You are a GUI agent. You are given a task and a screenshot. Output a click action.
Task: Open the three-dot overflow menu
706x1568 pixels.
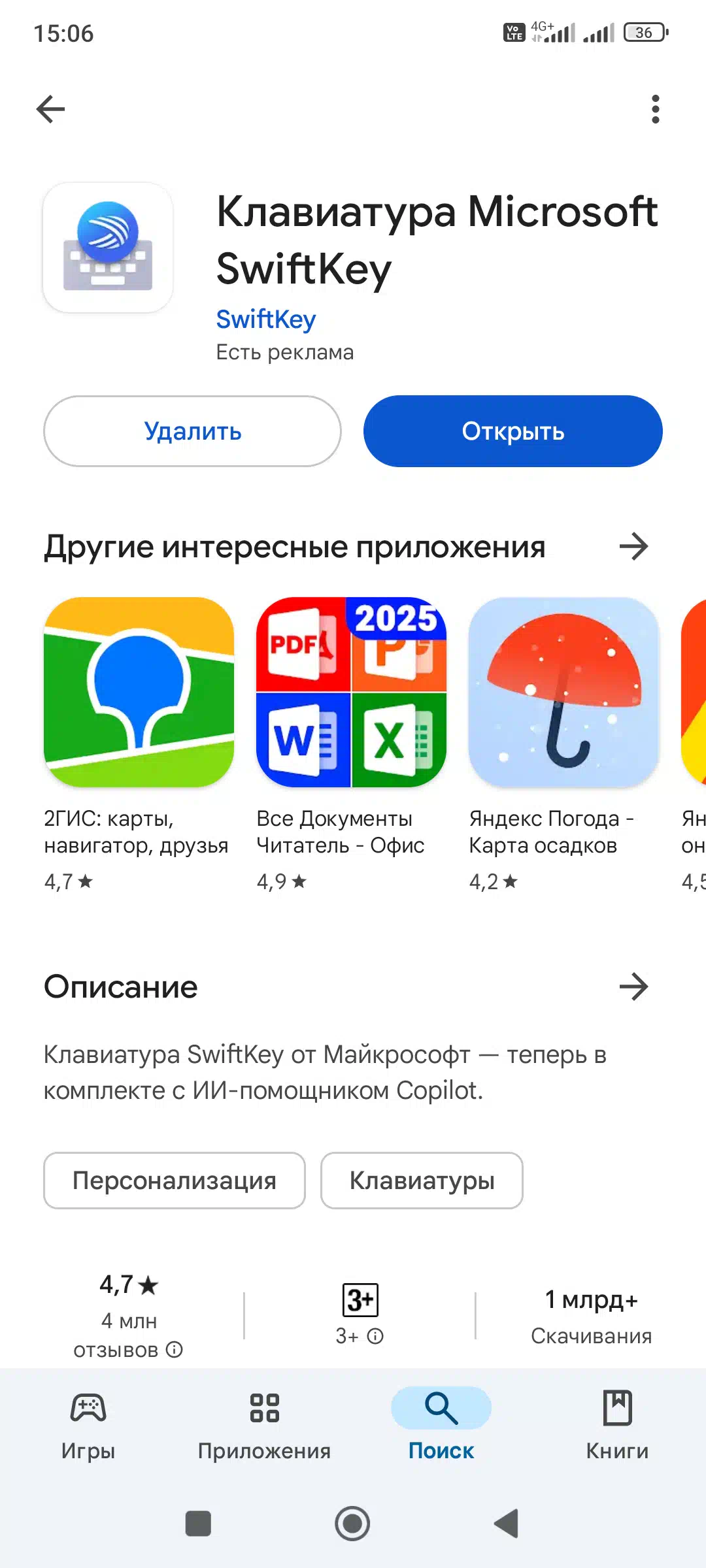655,109
